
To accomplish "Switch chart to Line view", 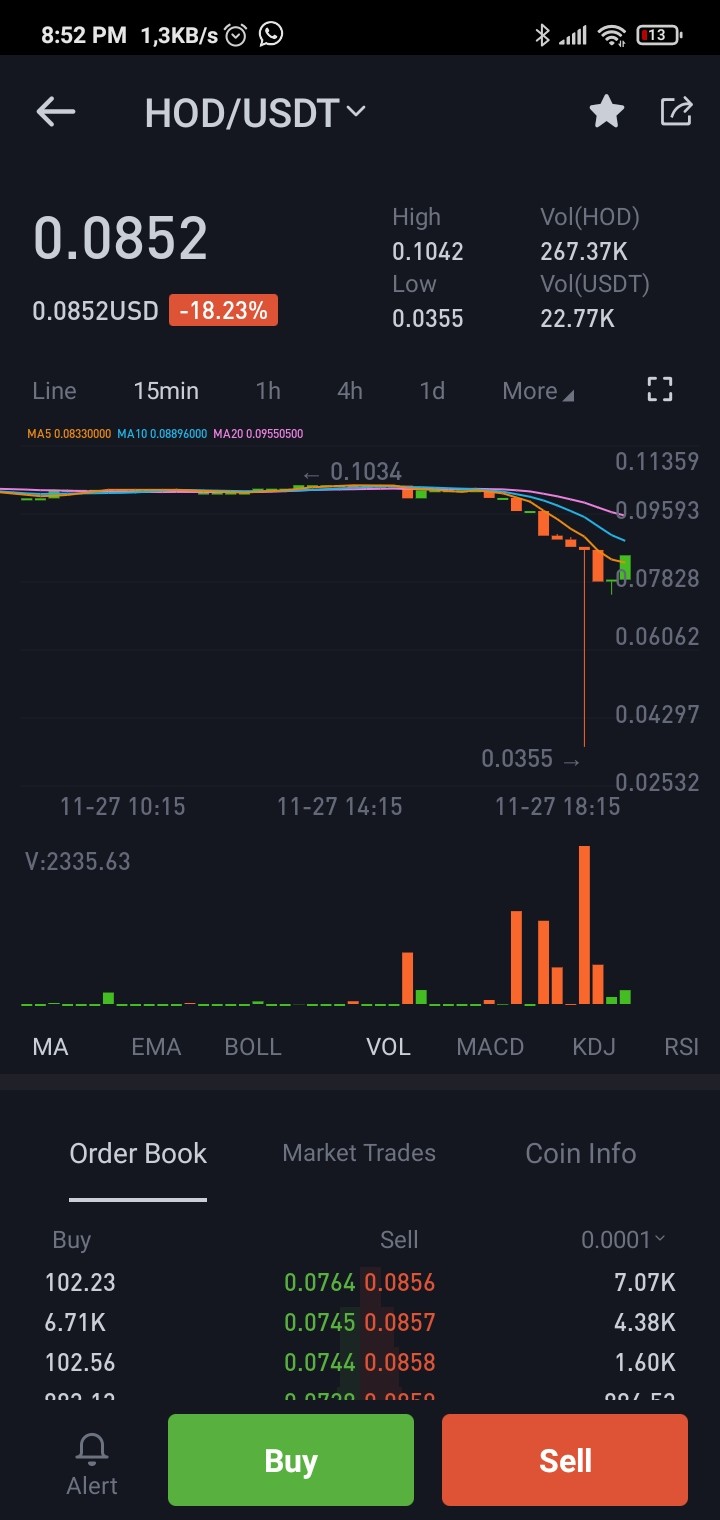I will coord(54,391).
